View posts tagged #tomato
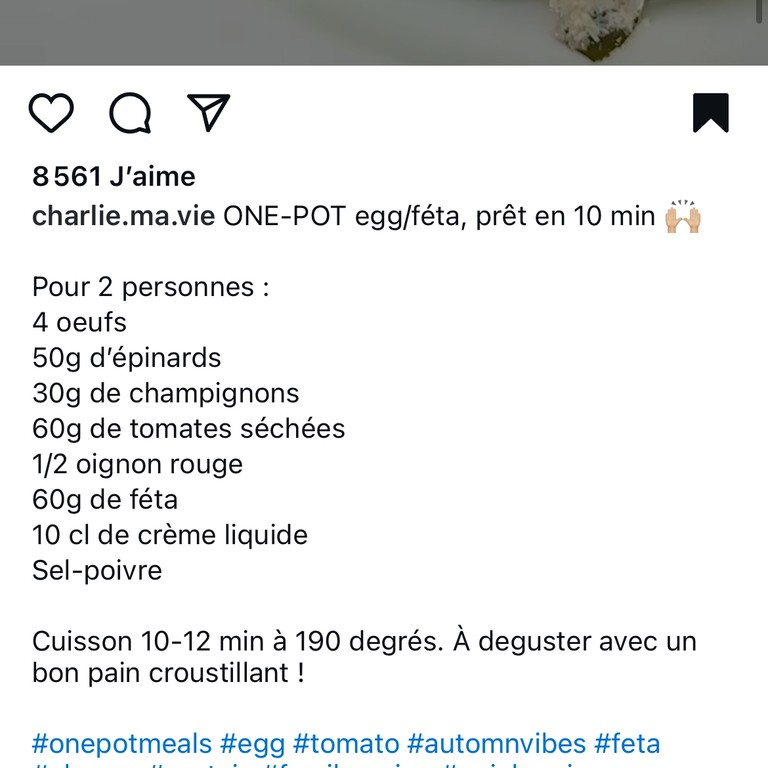 345,744
